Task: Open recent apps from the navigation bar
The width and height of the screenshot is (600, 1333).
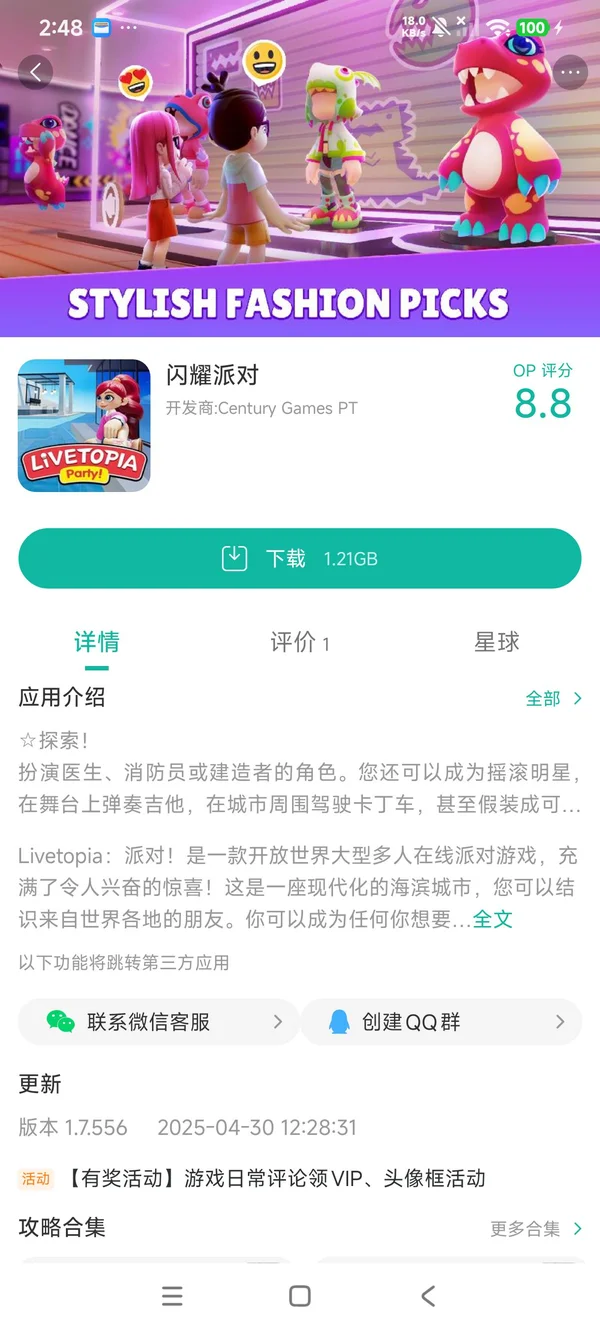Action: (172, 1296)
